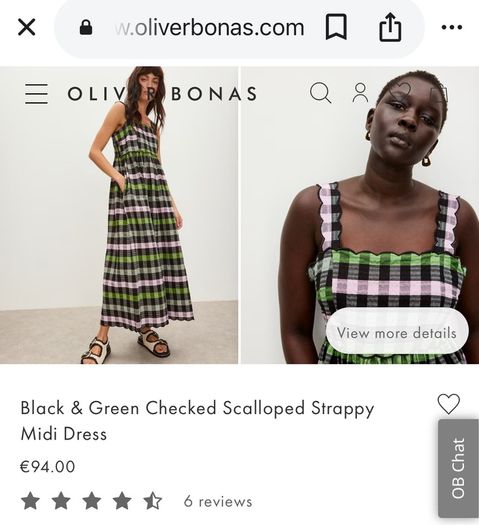This screenshot has height=525, width=479.
Task: Open the Oliver Bonas hamburger menu
Action: (x=36, y=93)
